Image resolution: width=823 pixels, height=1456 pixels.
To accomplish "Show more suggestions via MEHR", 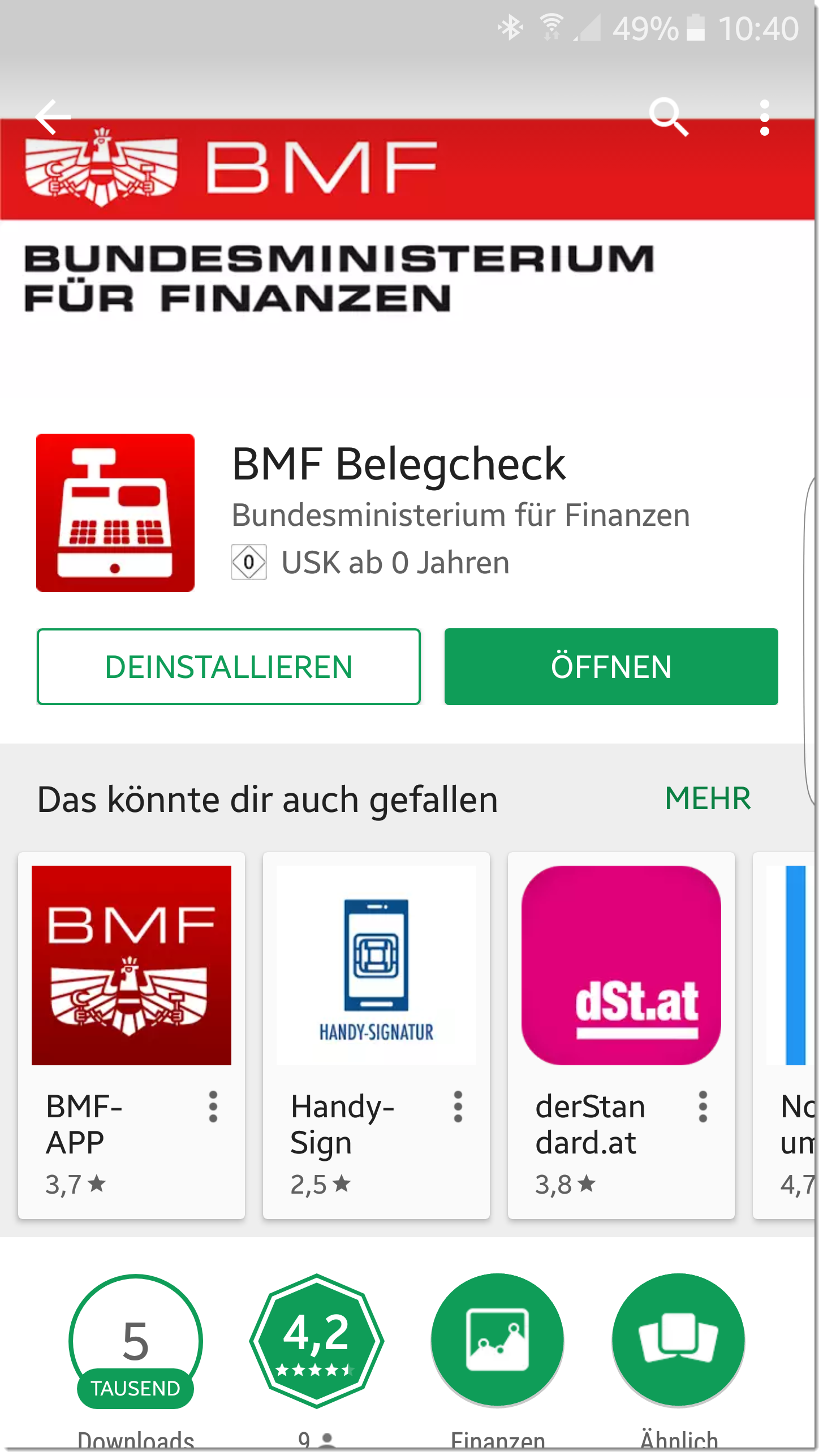I will click(708, 799).
